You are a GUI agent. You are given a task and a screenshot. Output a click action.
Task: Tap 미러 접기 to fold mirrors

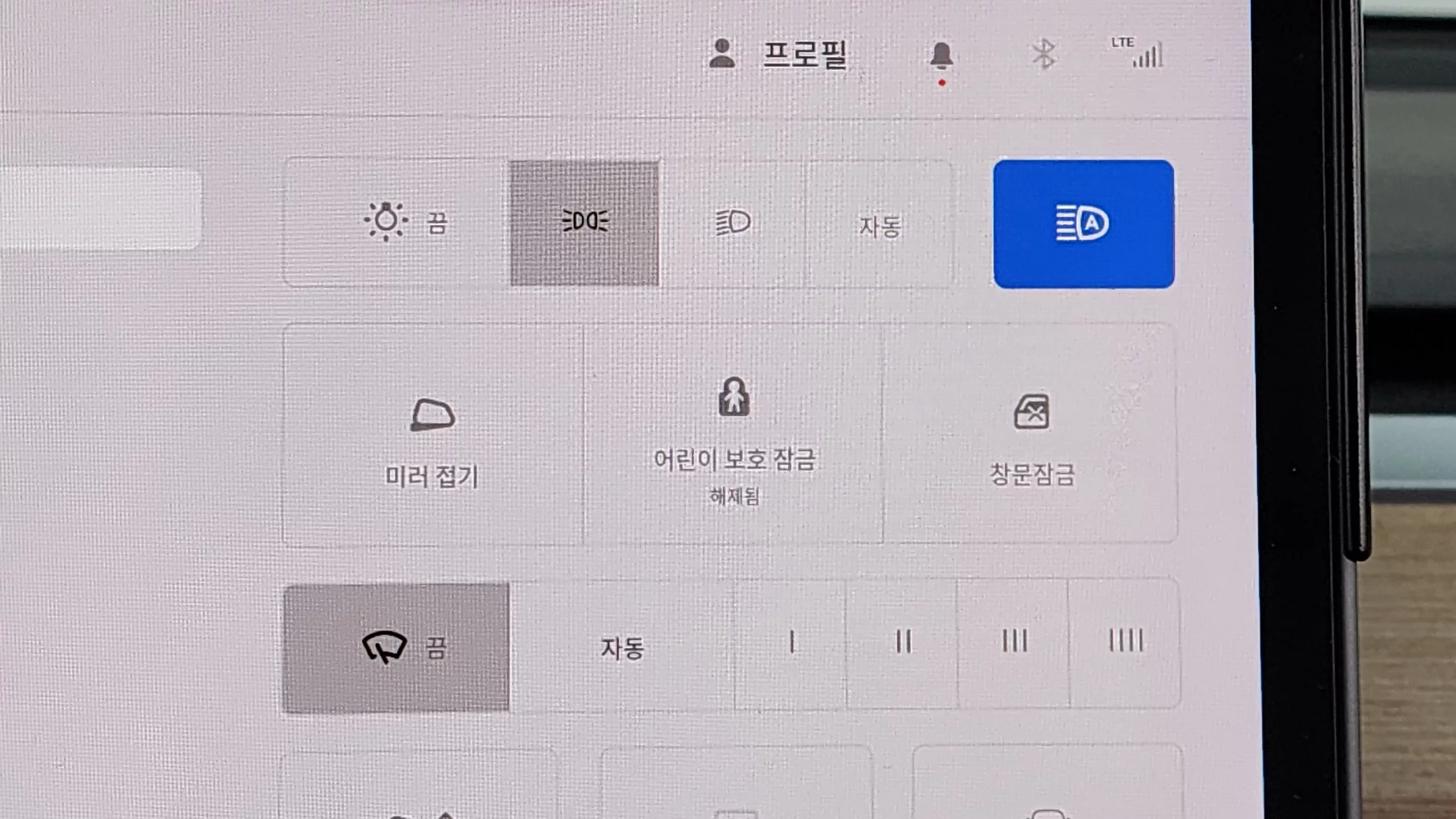432,437
